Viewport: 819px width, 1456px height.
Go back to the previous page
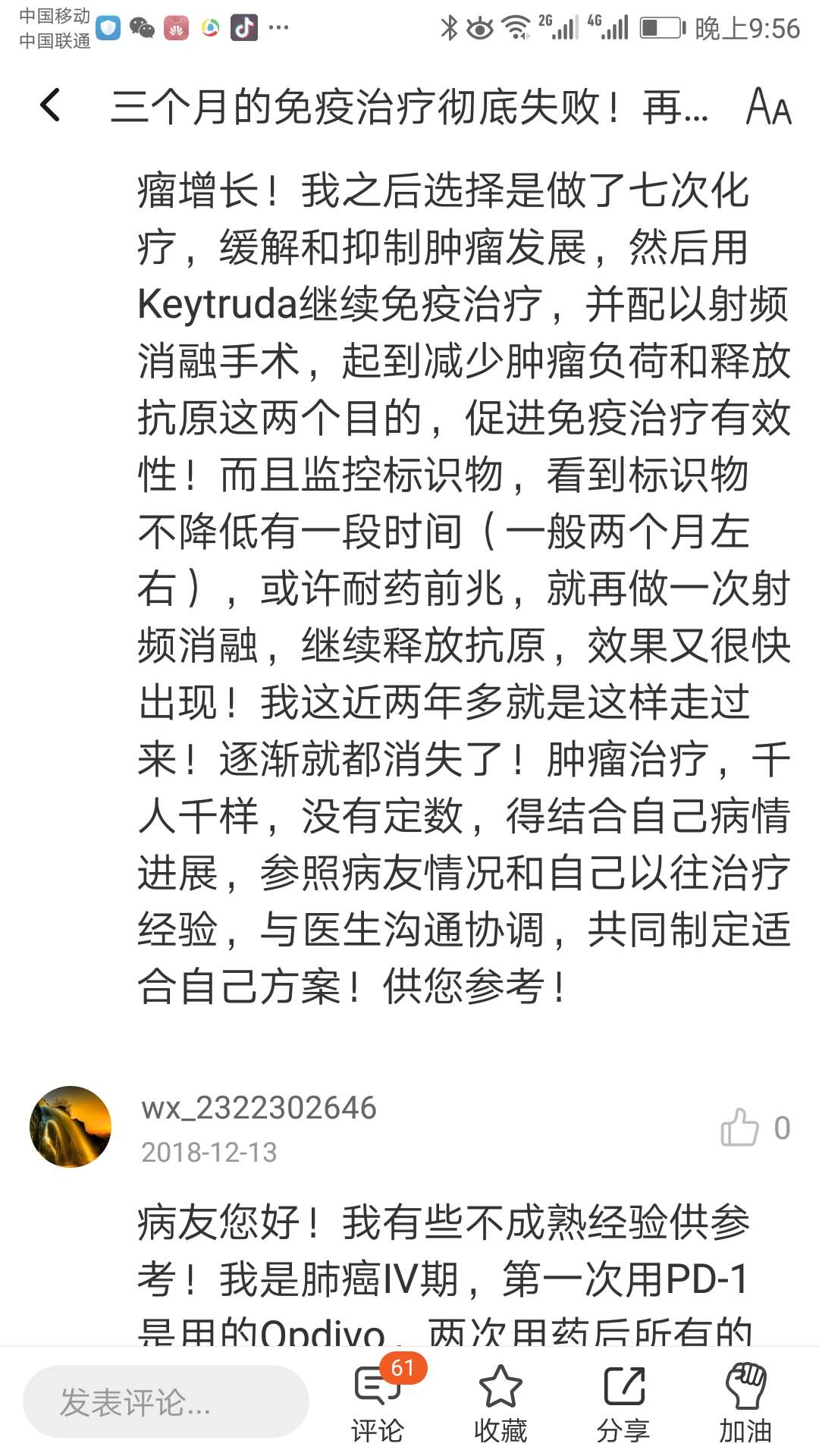pyautogui.click(x=50, y=105)
